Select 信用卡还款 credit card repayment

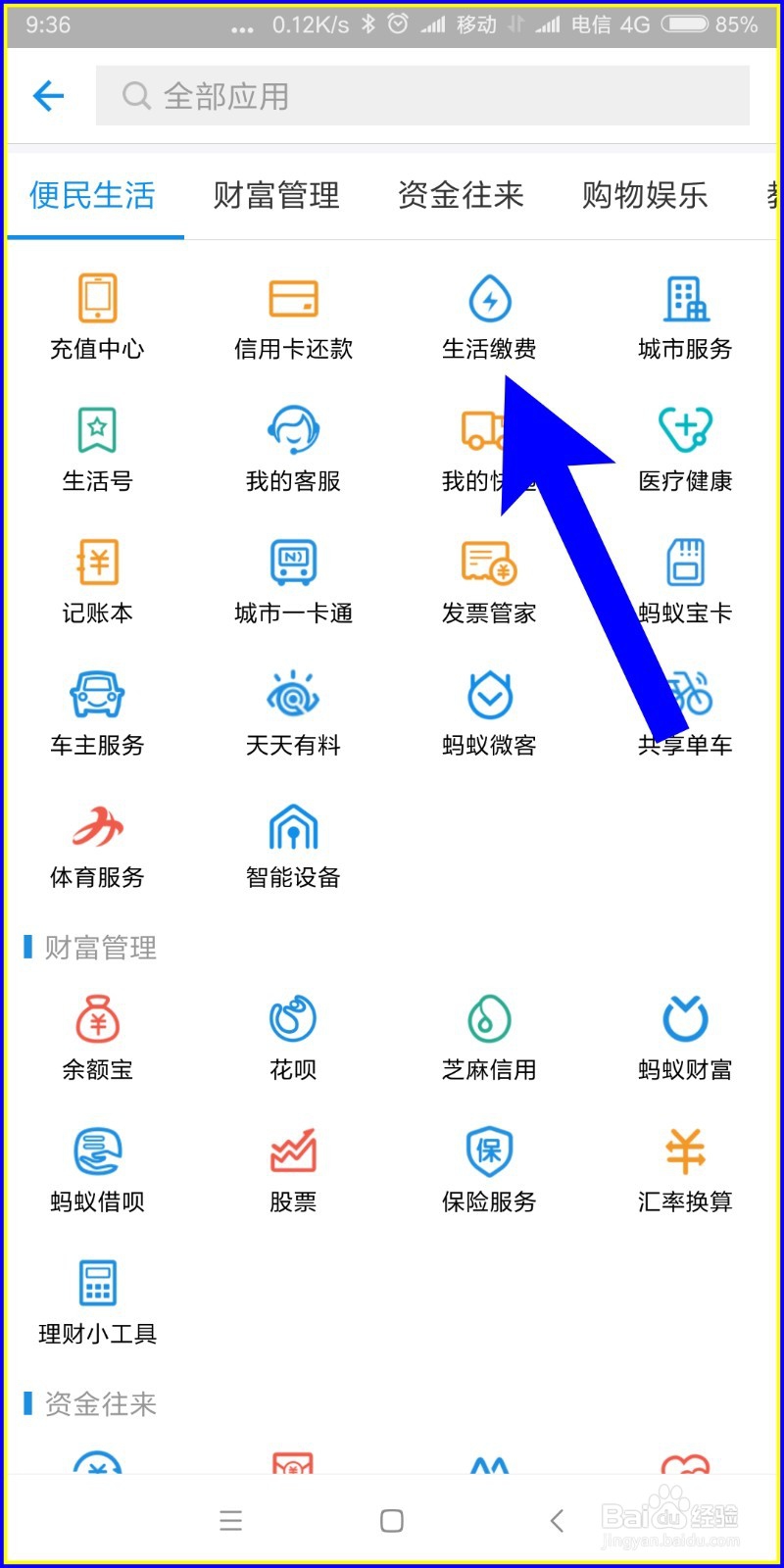click(x=292, y=314)
